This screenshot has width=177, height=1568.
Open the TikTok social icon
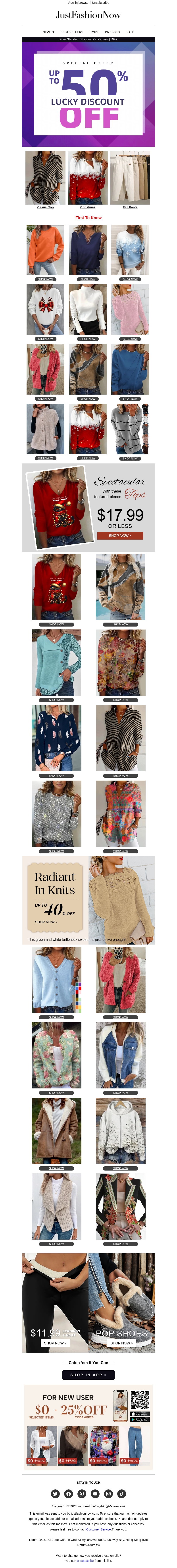pyautogui.click(x=121, y=1494)
